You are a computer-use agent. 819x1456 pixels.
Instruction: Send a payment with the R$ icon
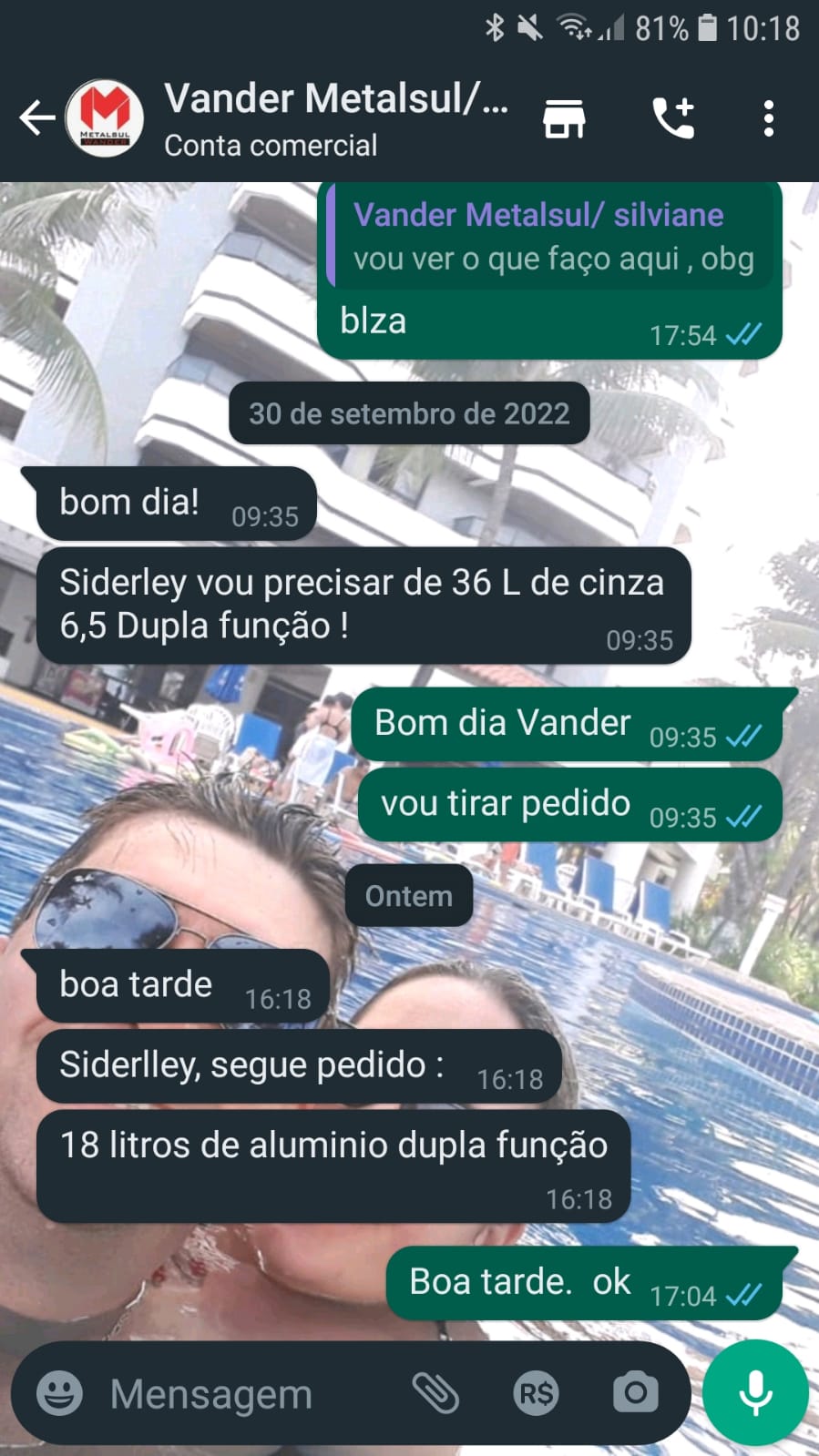tap(536, 1393)
